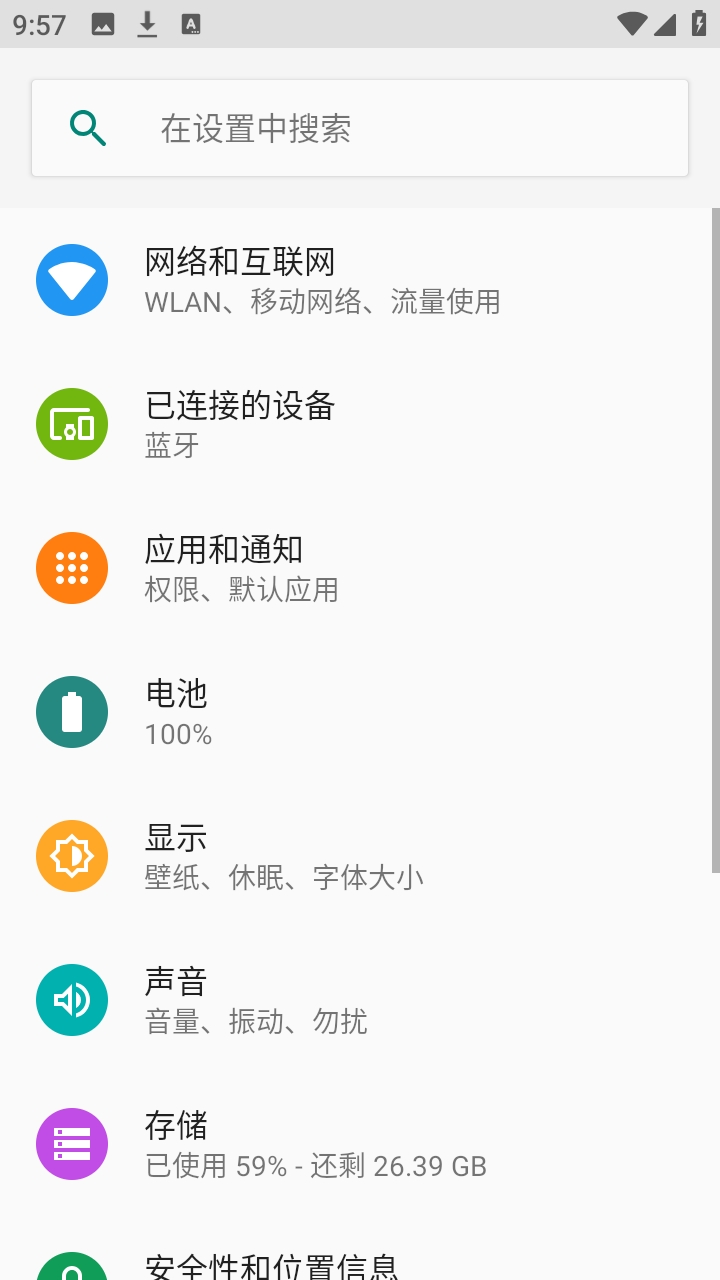The height and width of the screenshot is (1280, 720).
Task: Select the purple 存储 storage icon
Action: coord(71,1143)
